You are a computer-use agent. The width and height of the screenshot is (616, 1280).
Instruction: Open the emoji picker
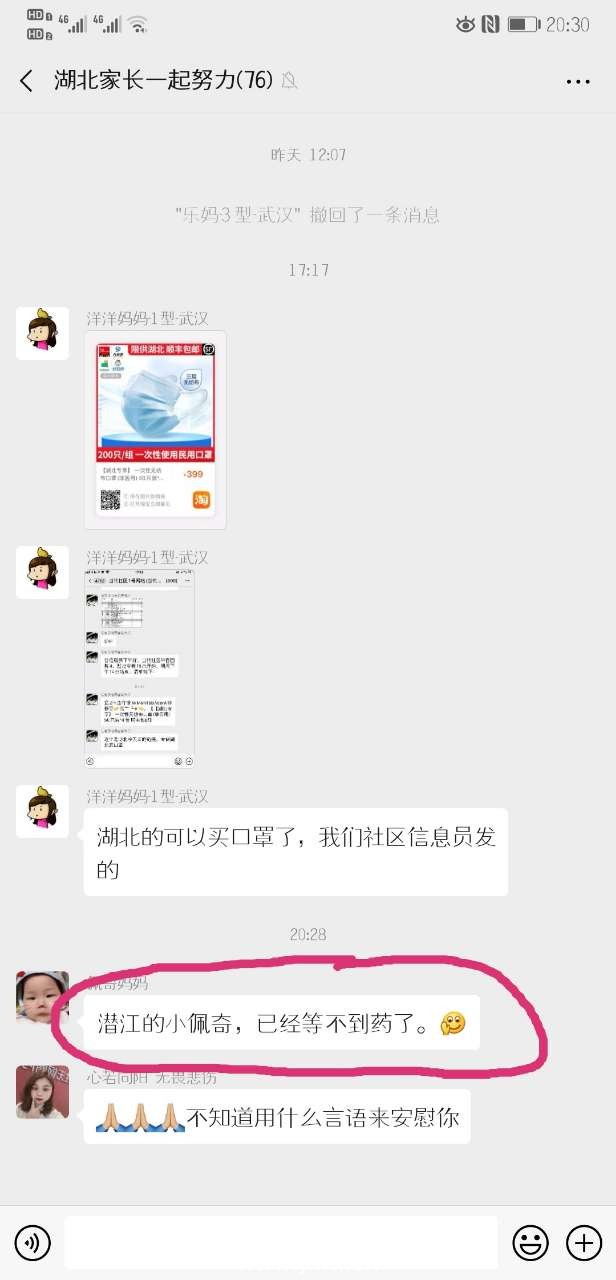530,1243
